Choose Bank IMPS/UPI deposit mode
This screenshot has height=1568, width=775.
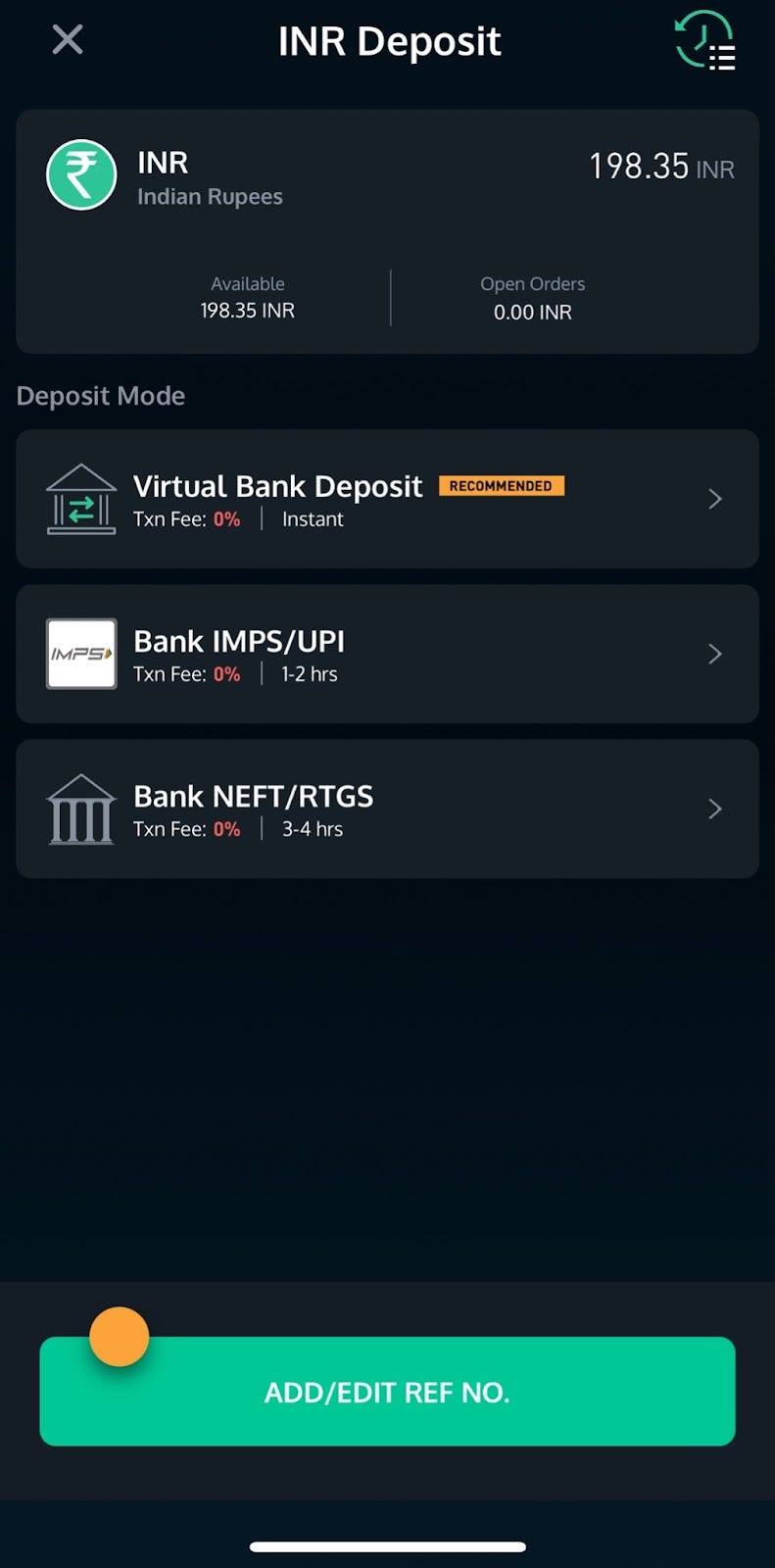pos(387,654)
